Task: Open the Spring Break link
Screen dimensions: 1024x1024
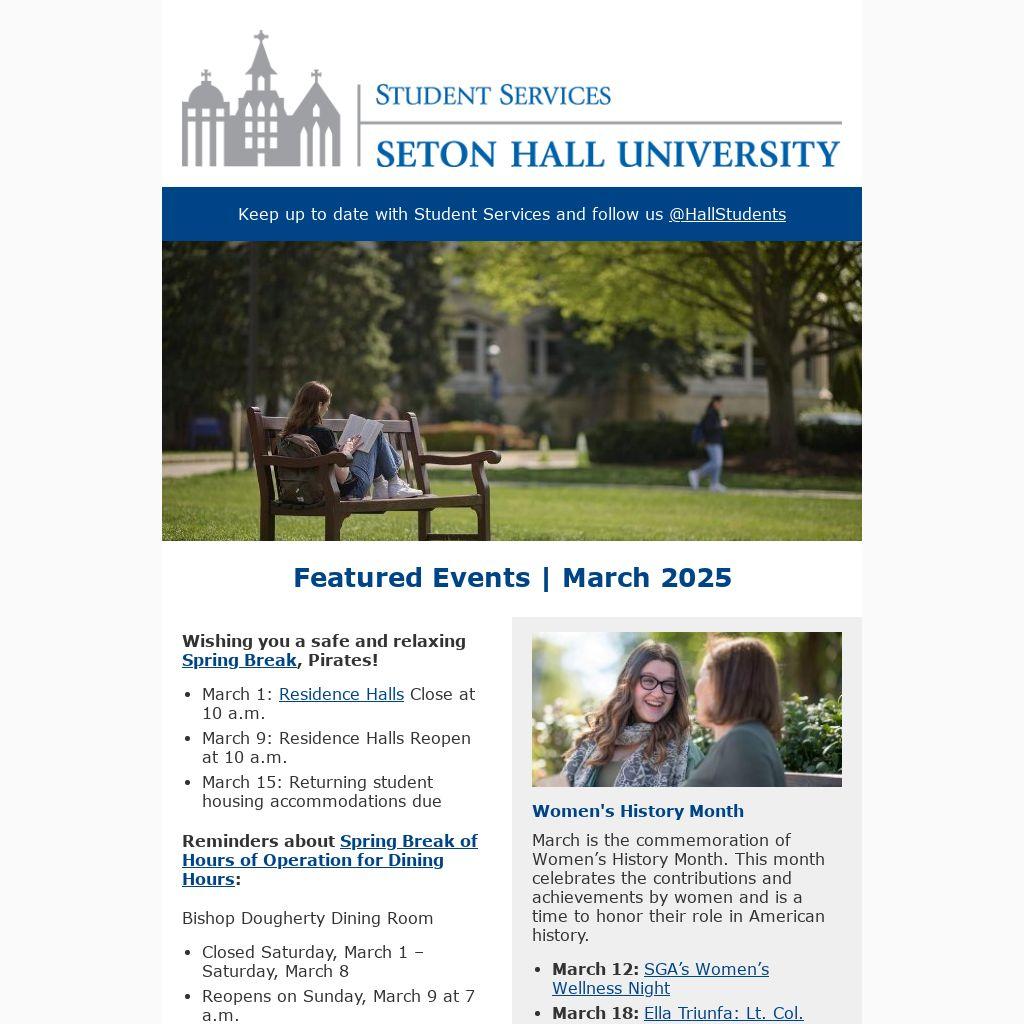Action: pos(239,660)
